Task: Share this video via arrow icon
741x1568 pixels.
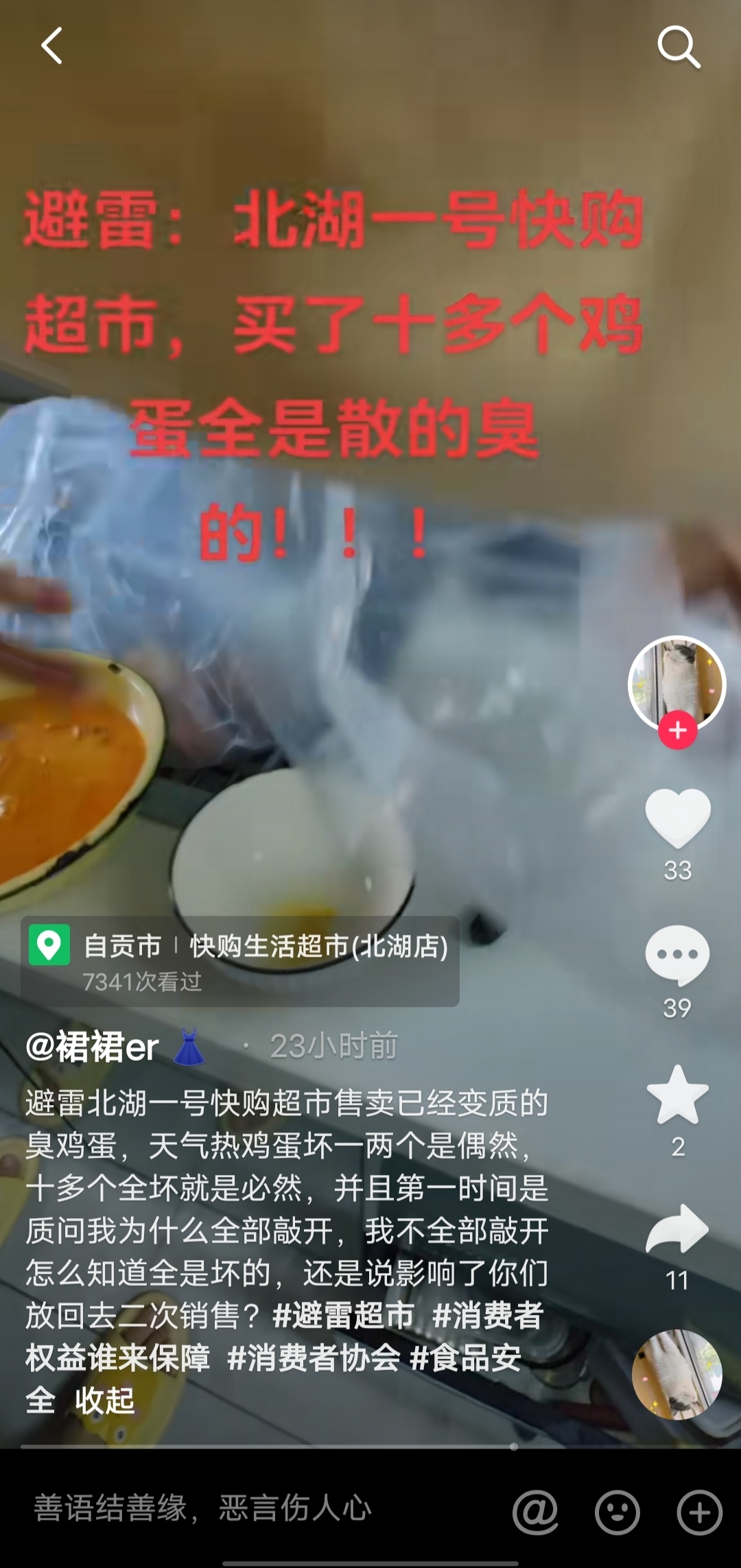Action: [677, 1229]
